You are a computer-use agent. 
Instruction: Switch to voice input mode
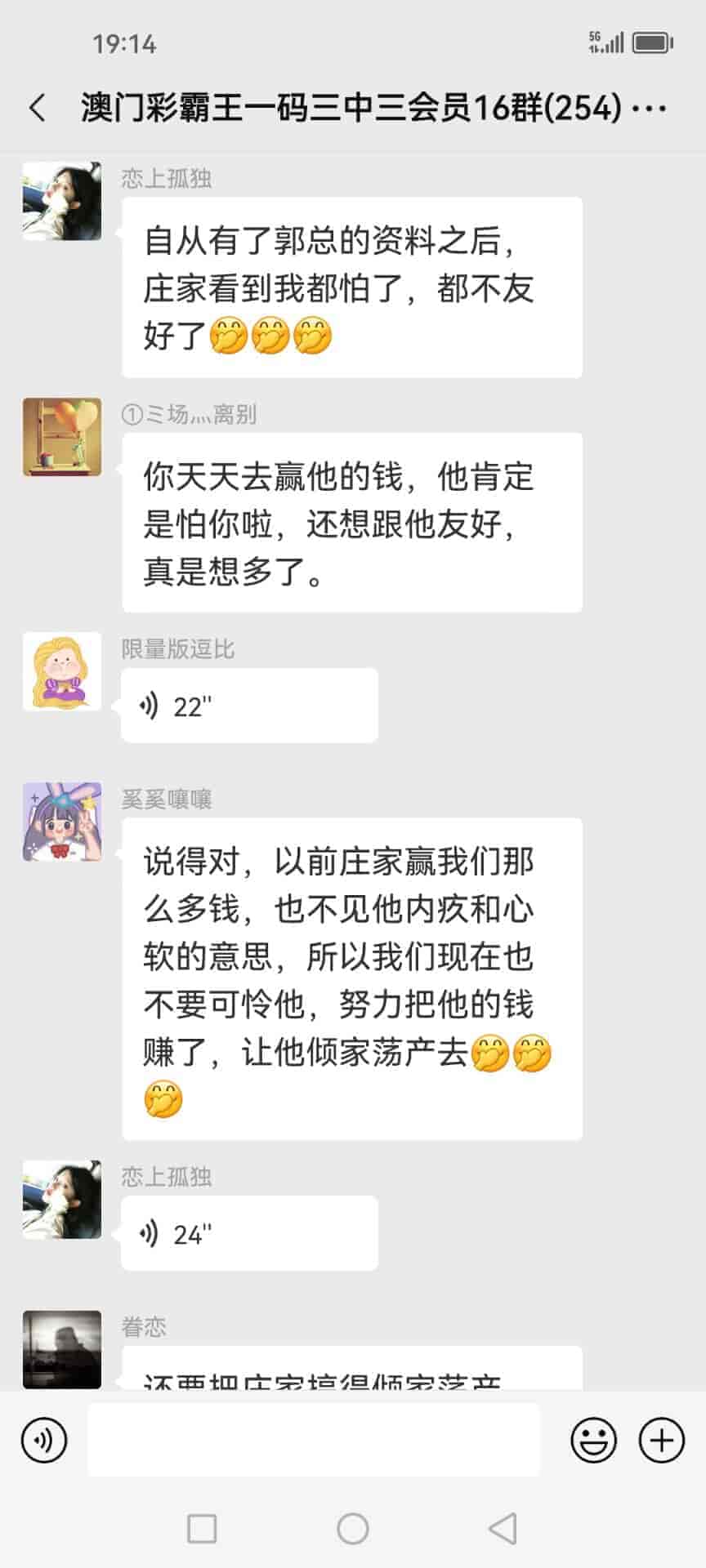click(44, 1440)
